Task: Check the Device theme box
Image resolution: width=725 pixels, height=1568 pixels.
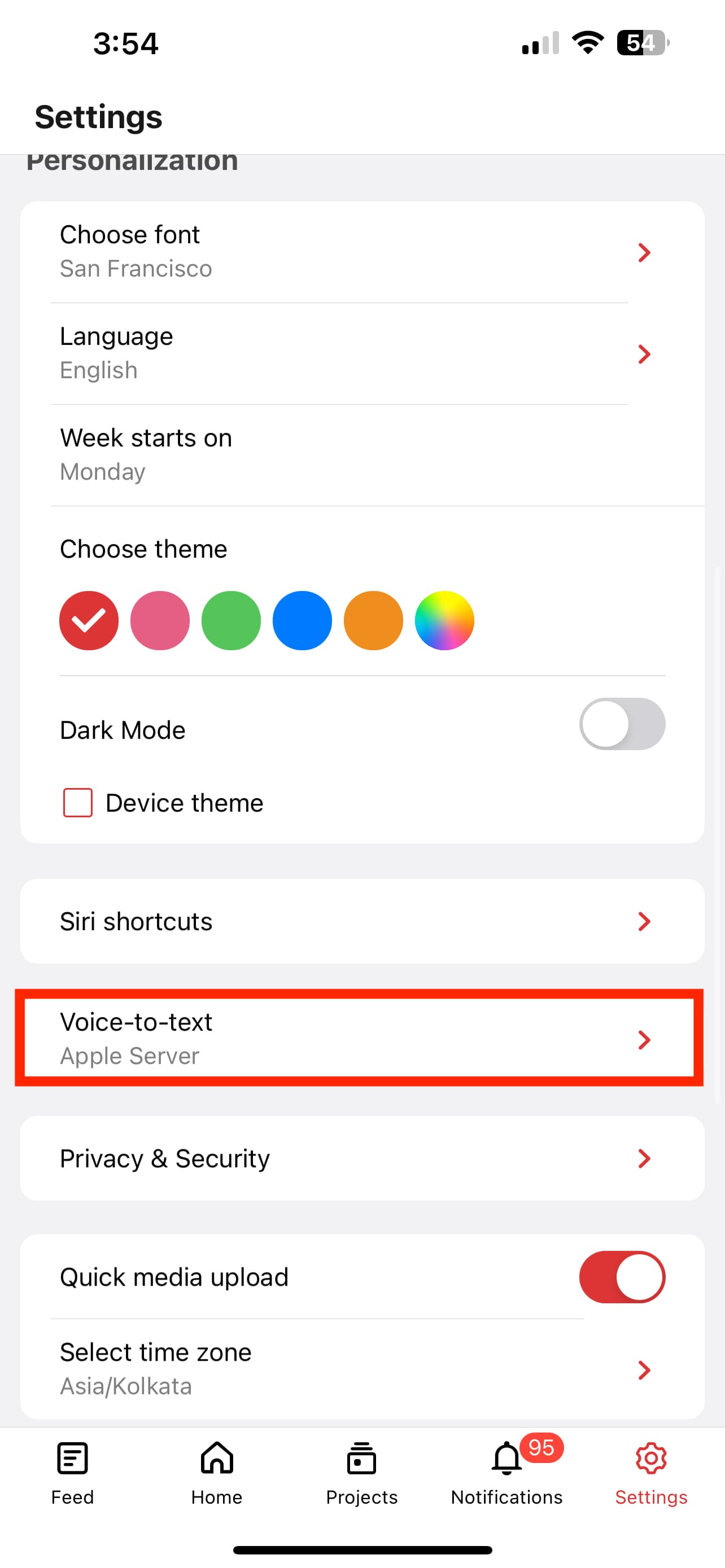Action: [x=78, y=802]
